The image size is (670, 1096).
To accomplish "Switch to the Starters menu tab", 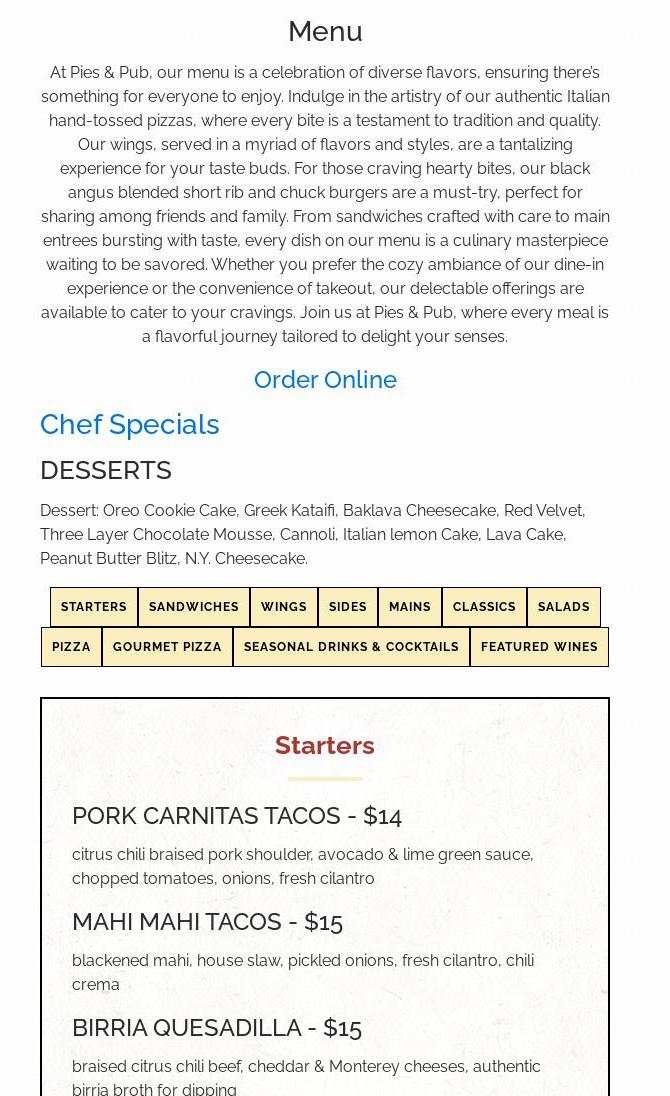I will click(x=94, y=607).
